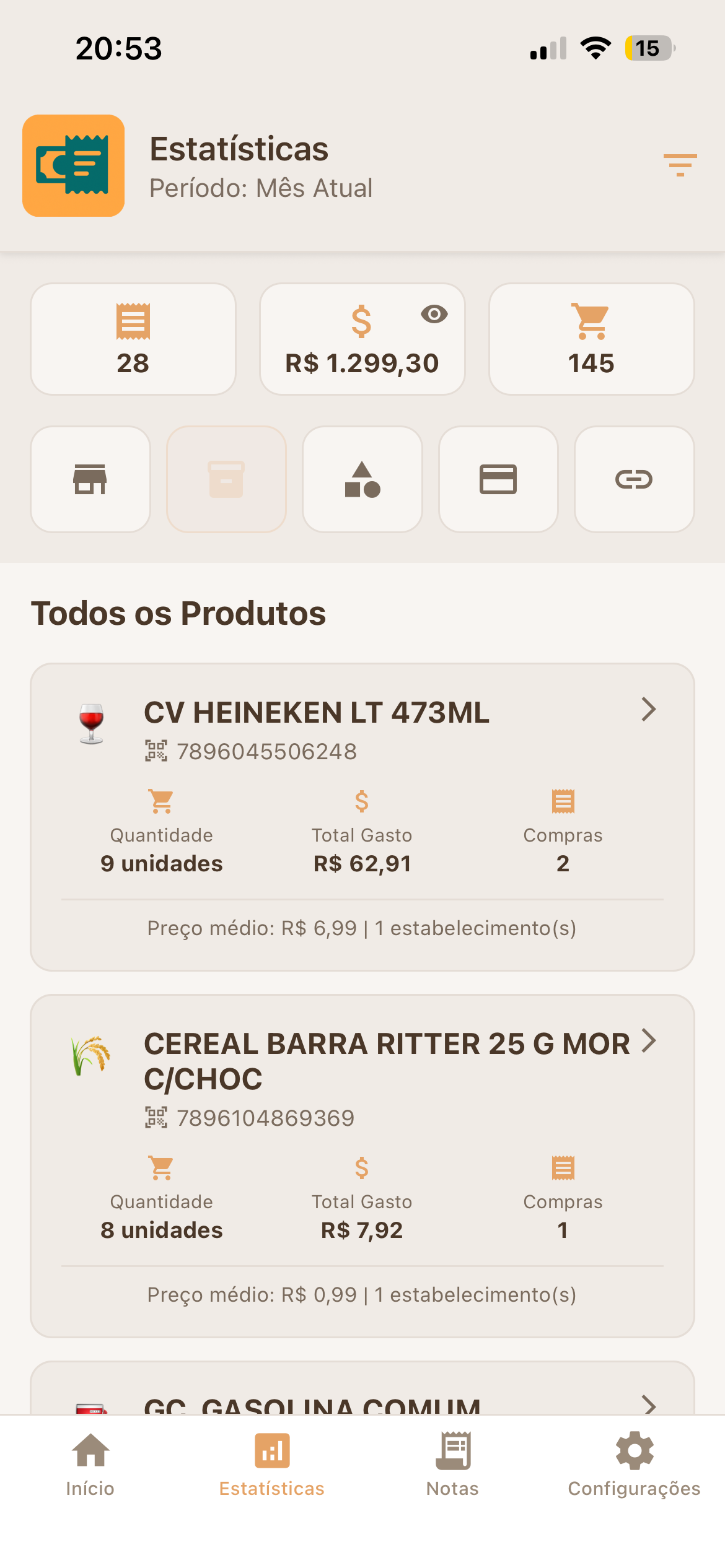Open the filter options icon top right
The height and width of the screenshot is (1568, 725).
click(x=679, y=165)
